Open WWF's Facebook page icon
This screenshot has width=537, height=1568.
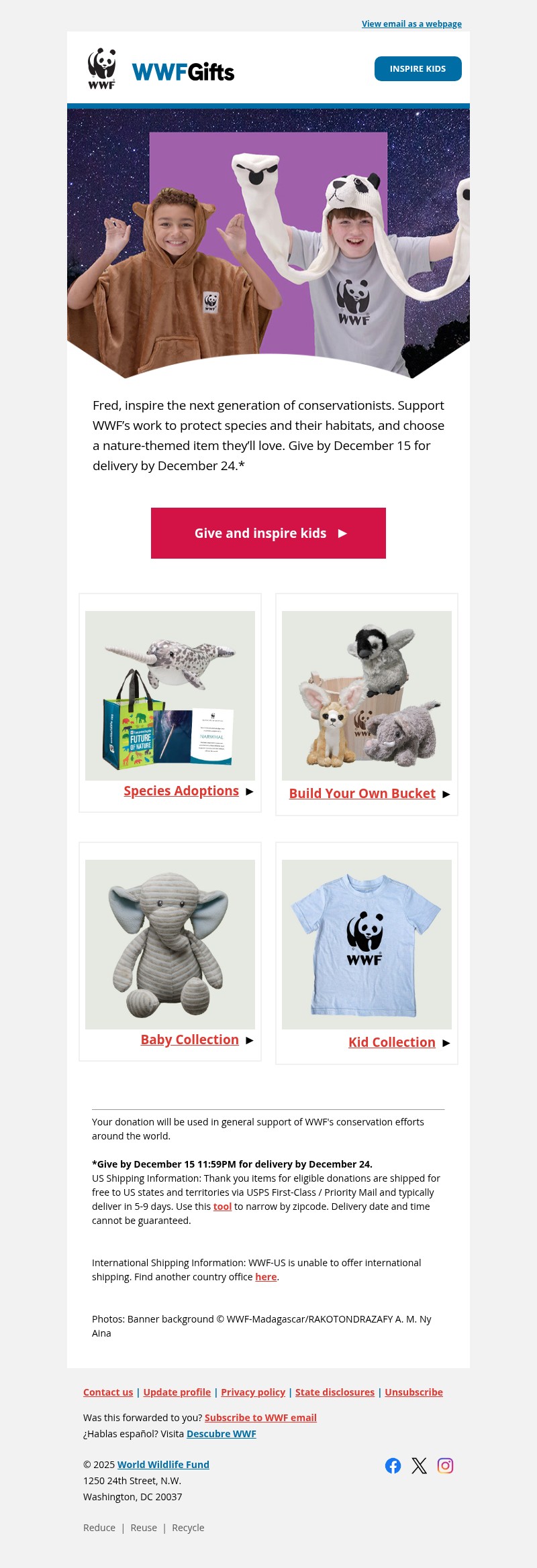tap(393, 1465)
